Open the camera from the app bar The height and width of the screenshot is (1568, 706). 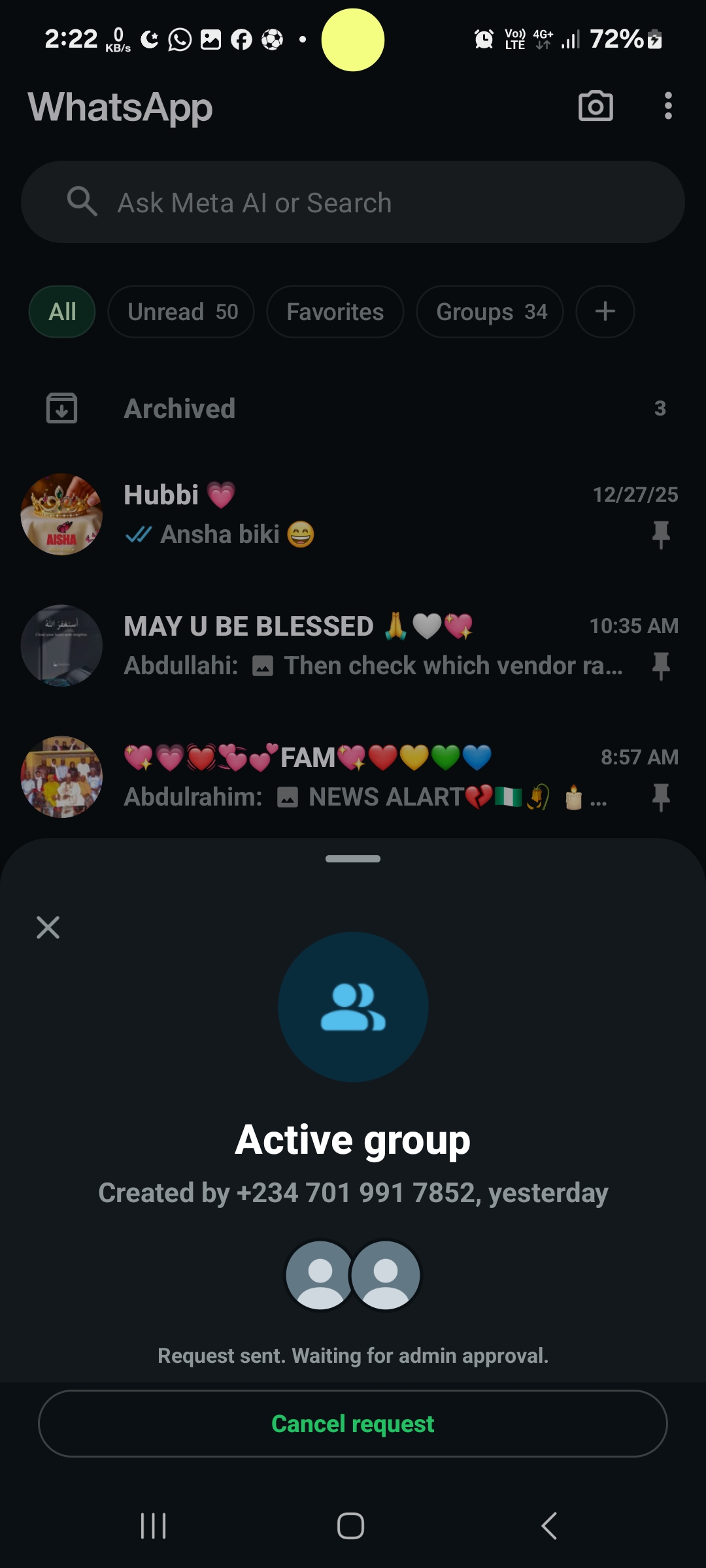(x=596, y=106)
